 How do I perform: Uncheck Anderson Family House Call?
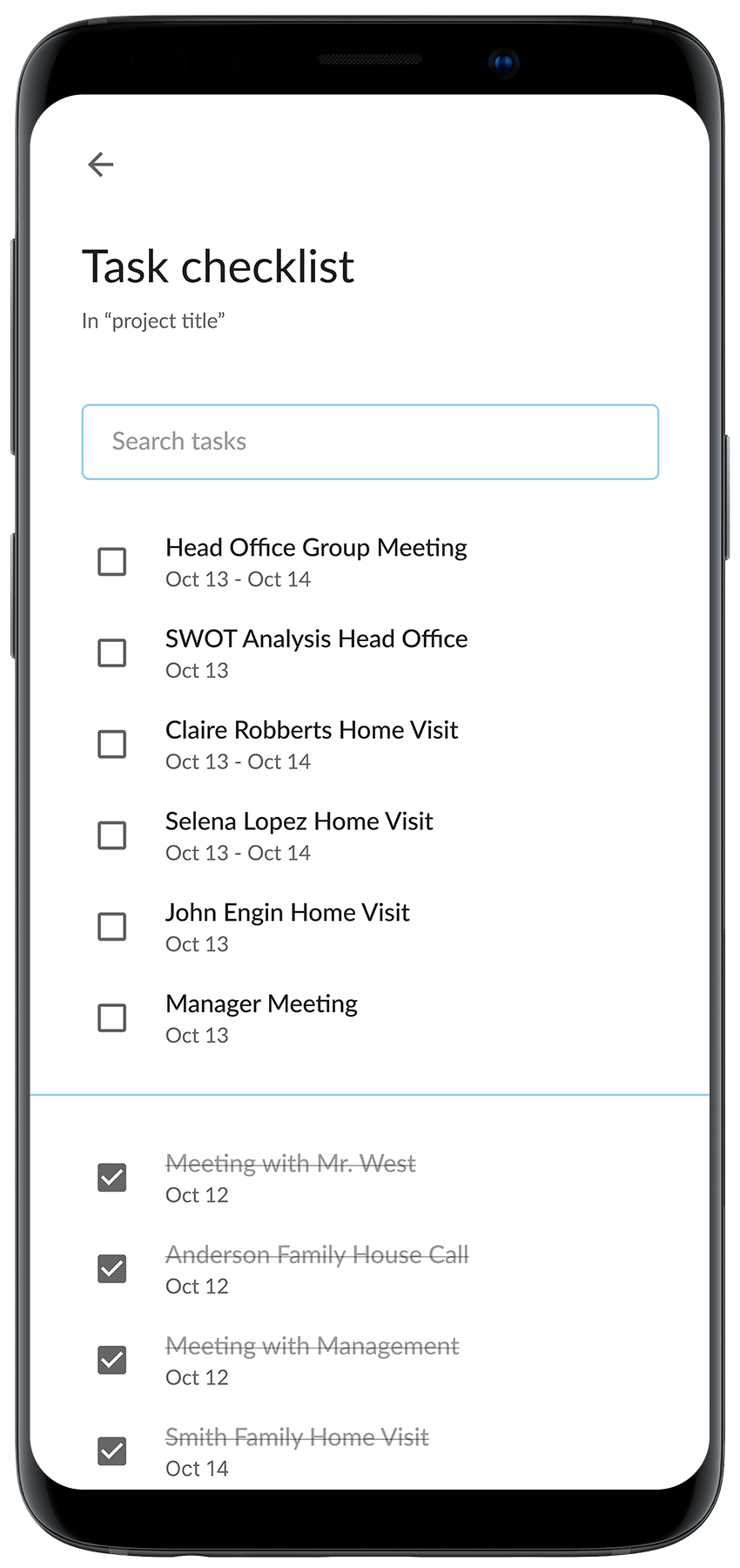point(112,1269)
